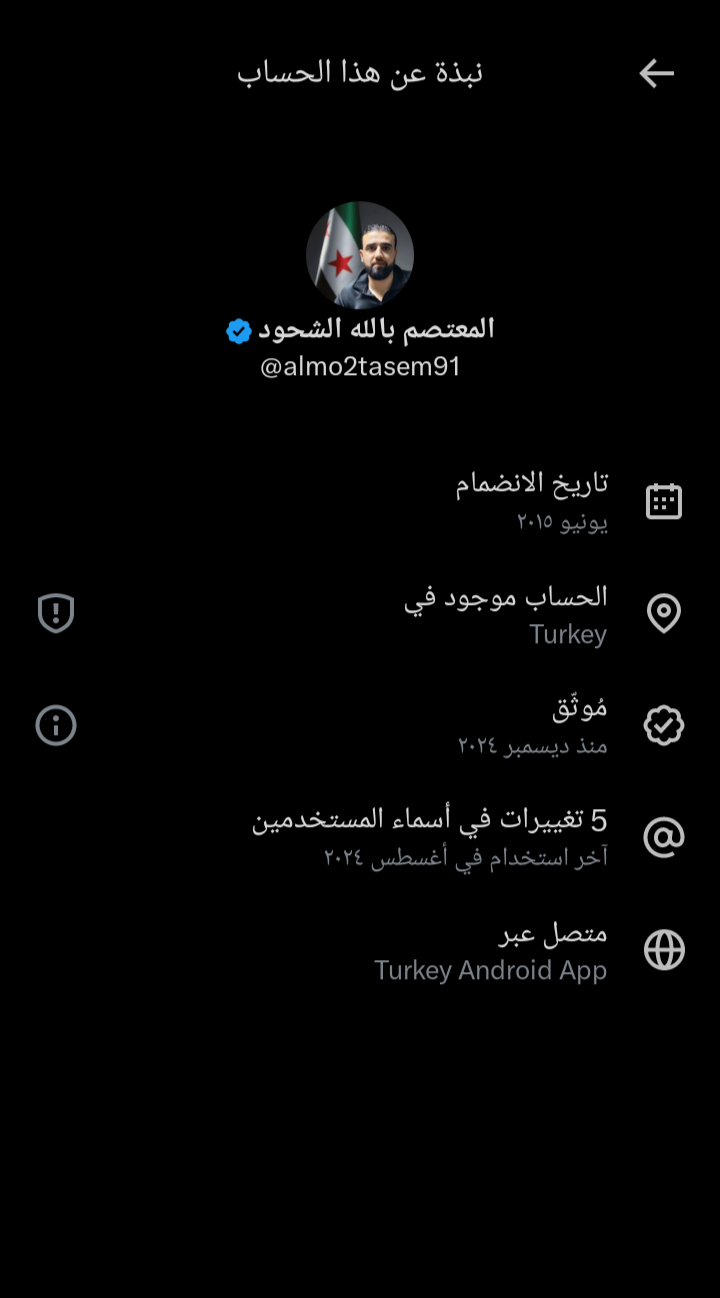Go back using the top arrow
Viewport: 720px width, 1298px height.
[656, 73]
